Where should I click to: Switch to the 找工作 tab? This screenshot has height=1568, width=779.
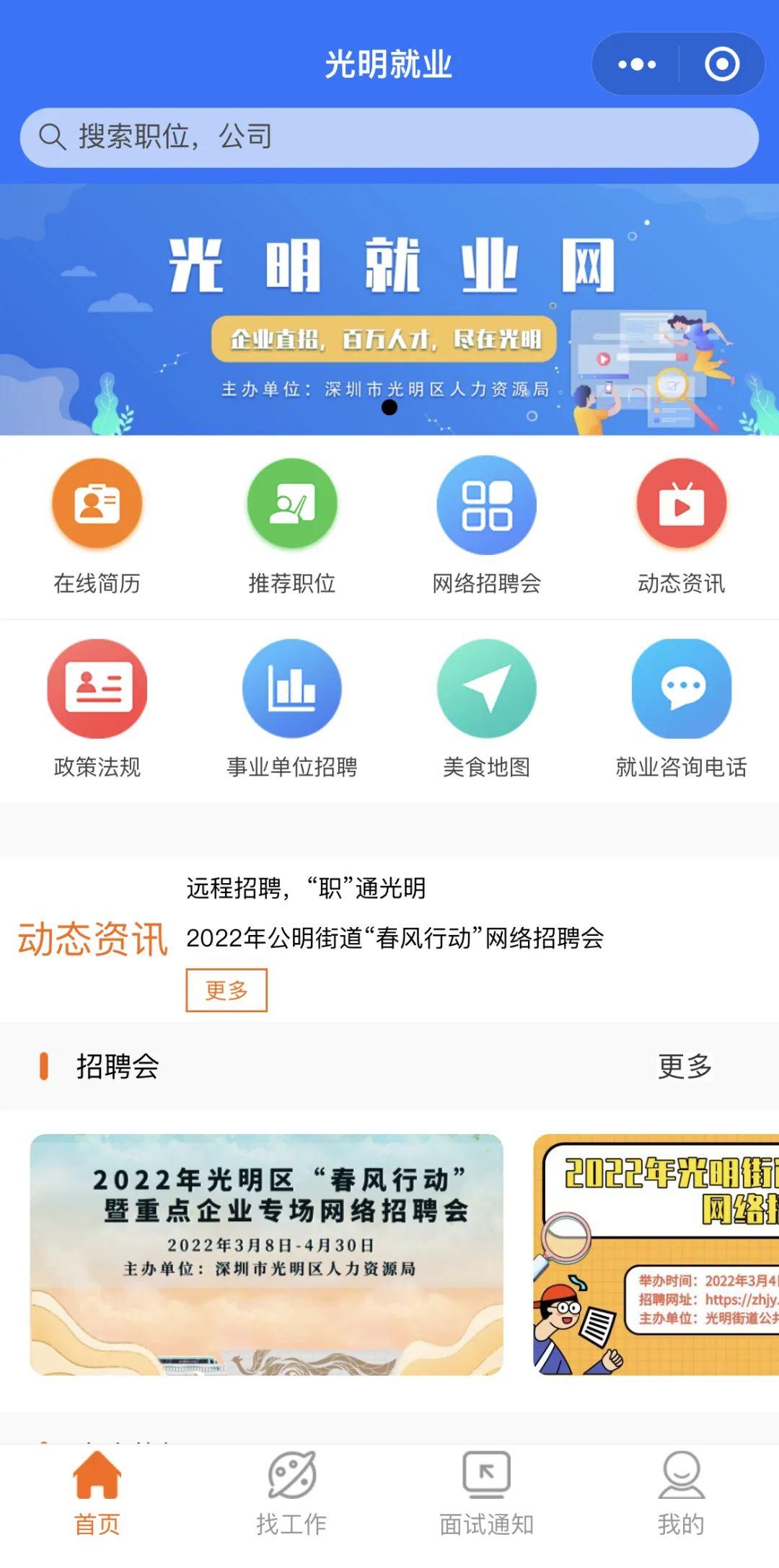[x=292, y=1492]
